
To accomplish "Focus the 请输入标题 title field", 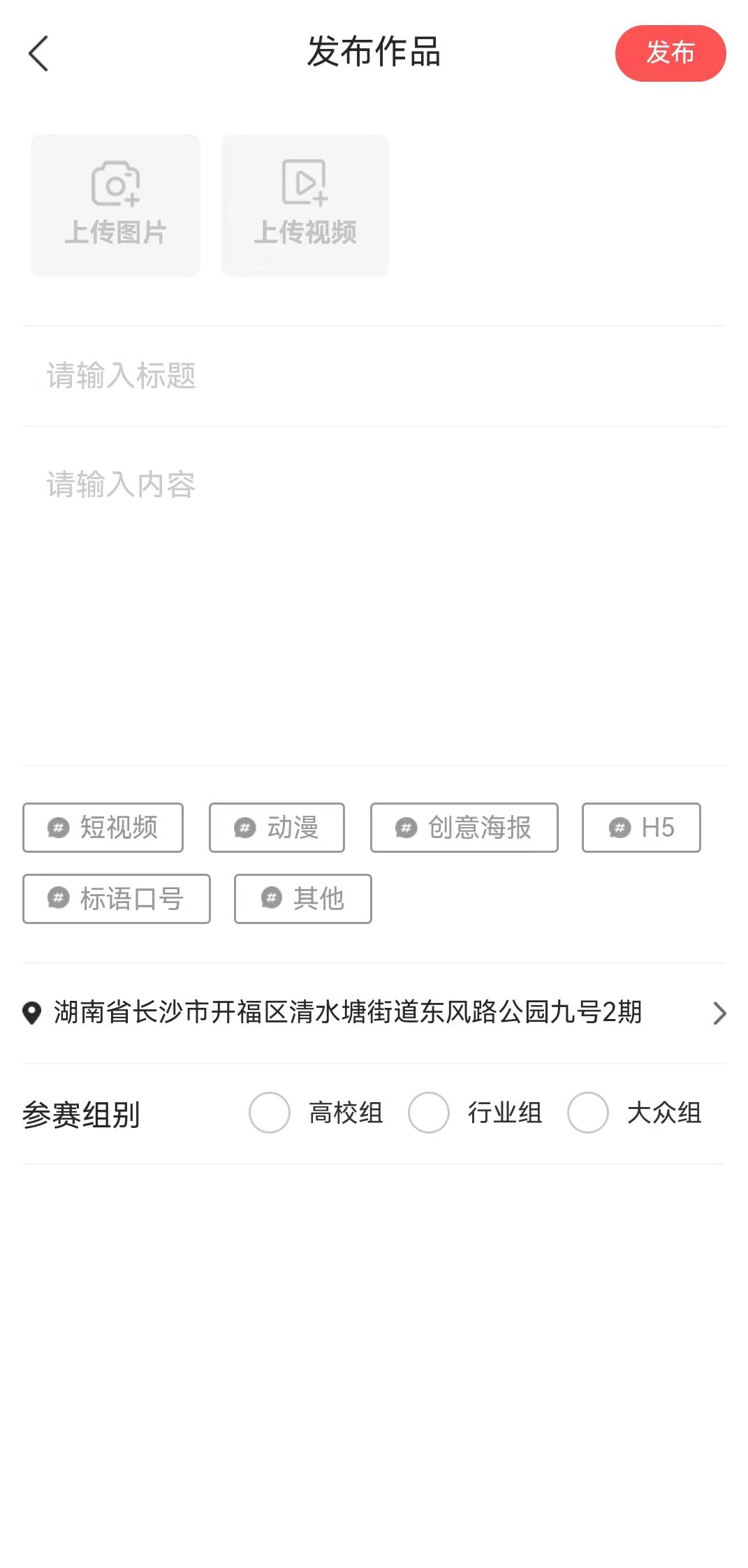I will pos(374,376).
